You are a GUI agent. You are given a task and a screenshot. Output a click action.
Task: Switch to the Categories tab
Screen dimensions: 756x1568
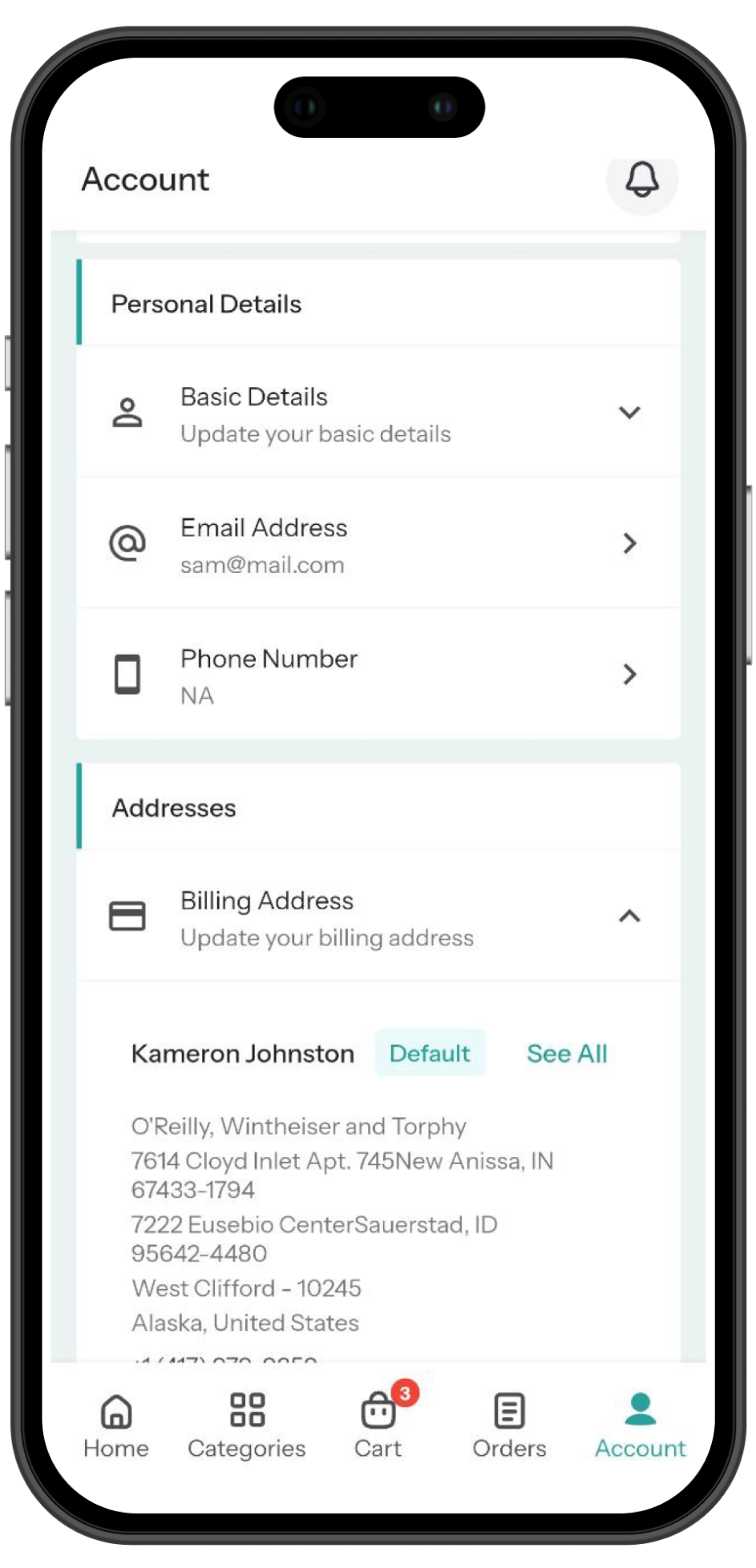247,1426
